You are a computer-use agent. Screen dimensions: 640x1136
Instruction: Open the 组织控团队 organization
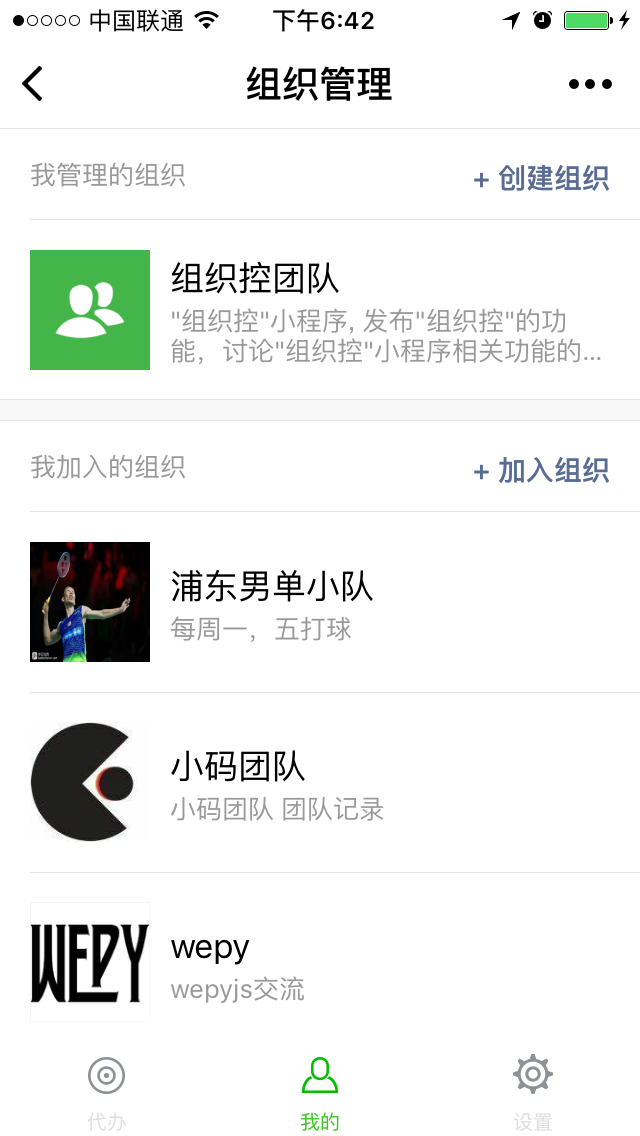point(320,310)
